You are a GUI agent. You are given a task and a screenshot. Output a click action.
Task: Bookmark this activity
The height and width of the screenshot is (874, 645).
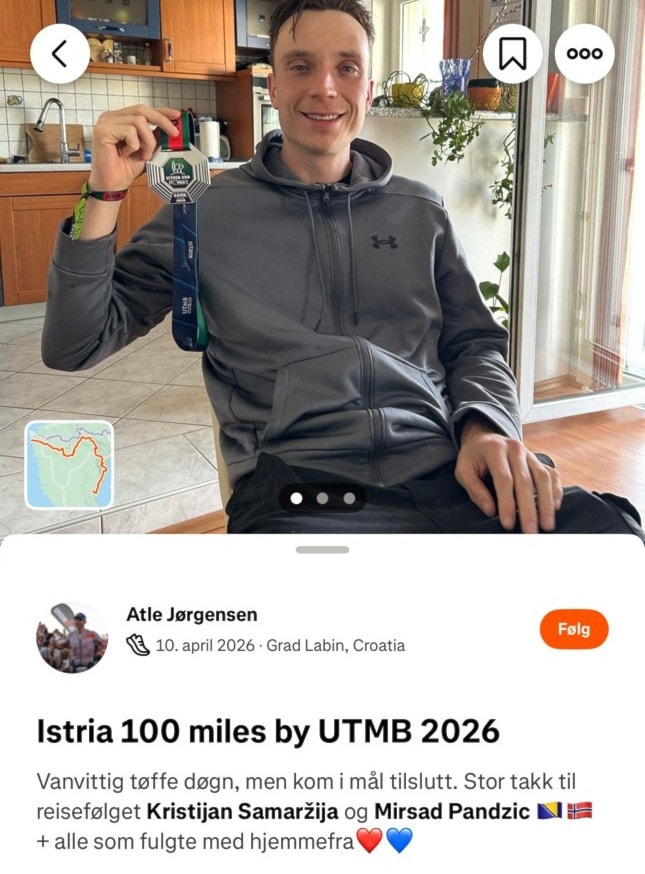click(x=513, y=53)
